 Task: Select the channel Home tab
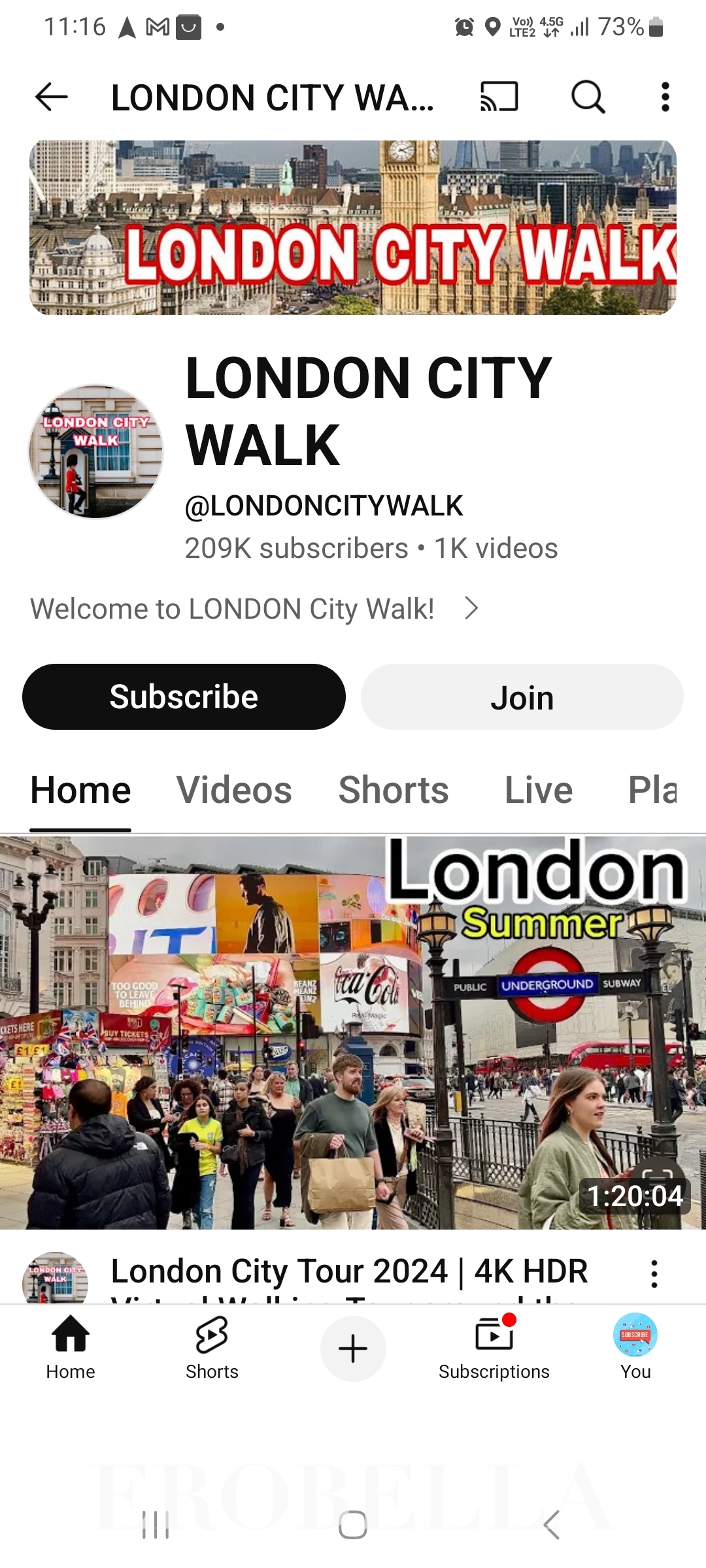pyautogui.click(x=80, y=790)
